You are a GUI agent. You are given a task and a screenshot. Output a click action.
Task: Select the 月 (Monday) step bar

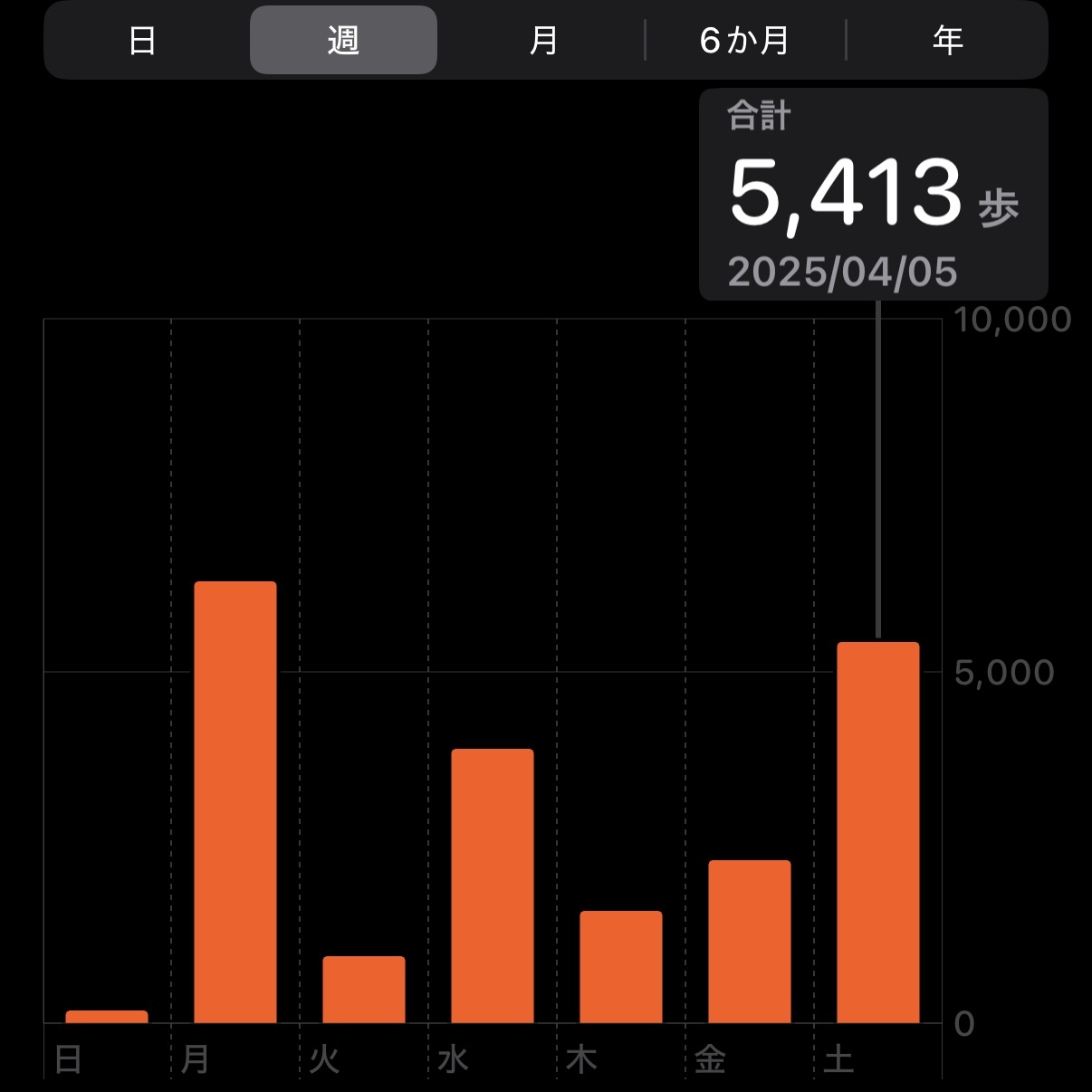pyautogui.click(x=235, y=802)
